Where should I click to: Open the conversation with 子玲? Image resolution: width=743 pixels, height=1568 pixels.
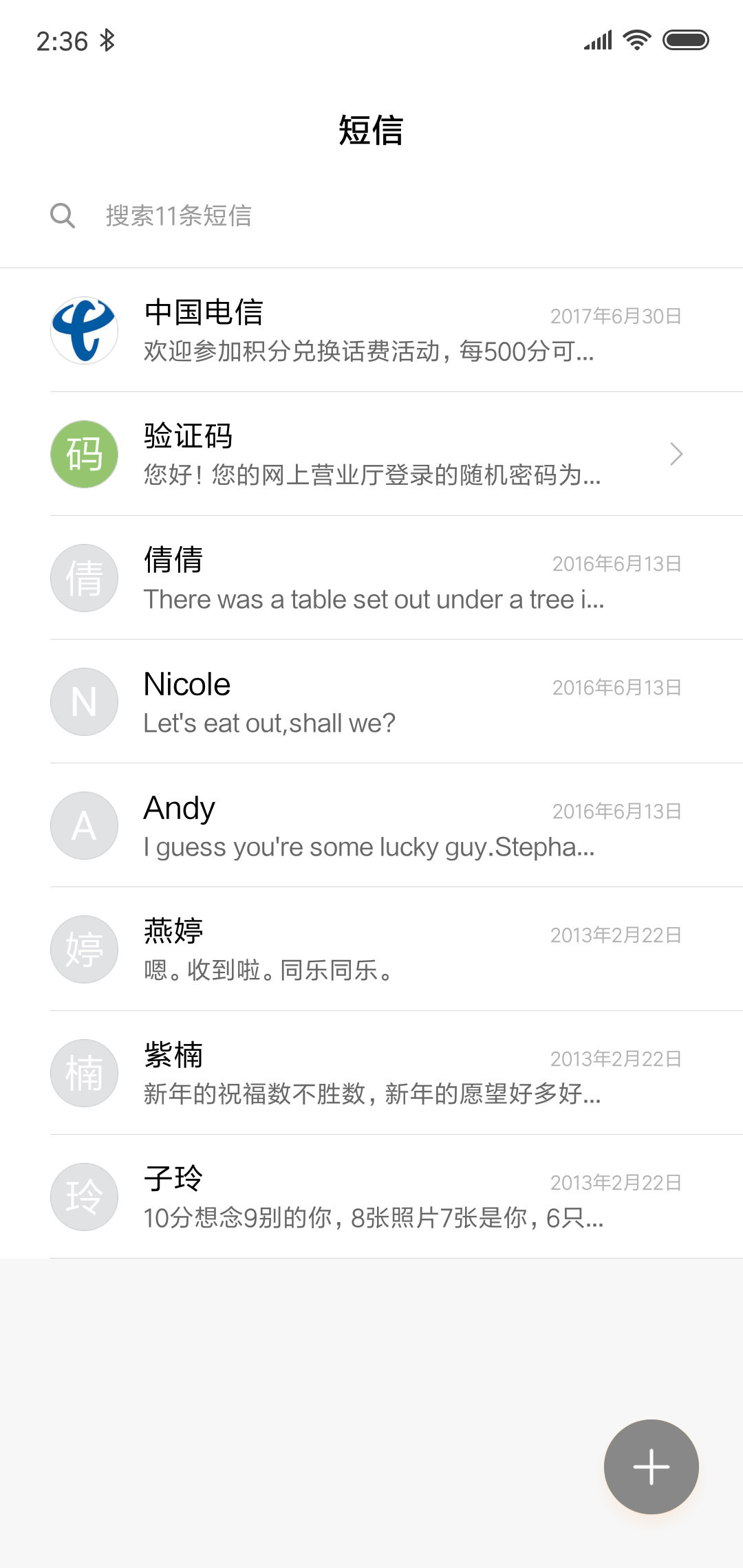click(371, 1197)
